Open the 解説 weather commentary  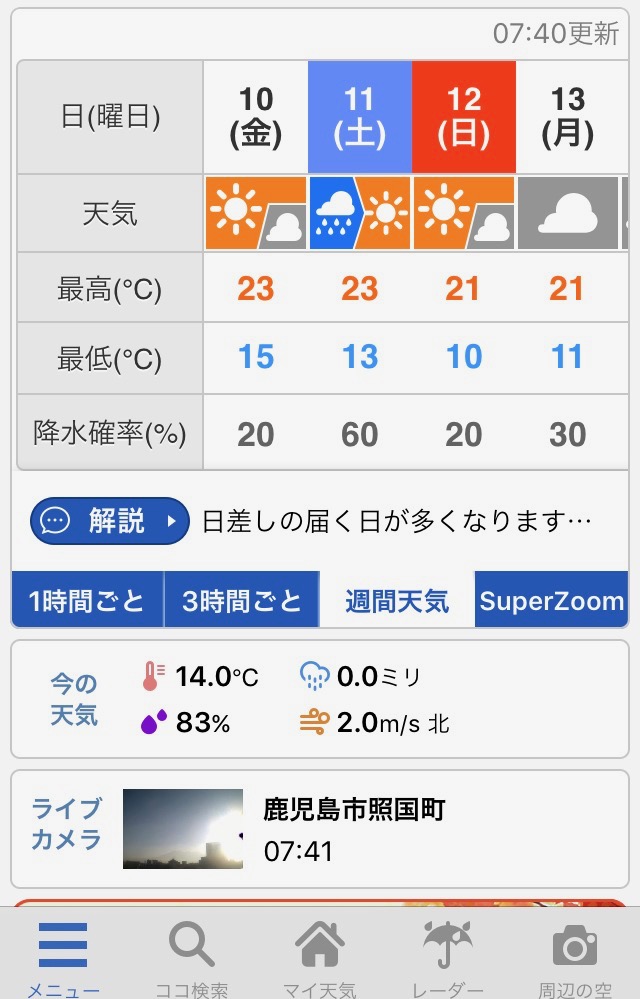110,521
